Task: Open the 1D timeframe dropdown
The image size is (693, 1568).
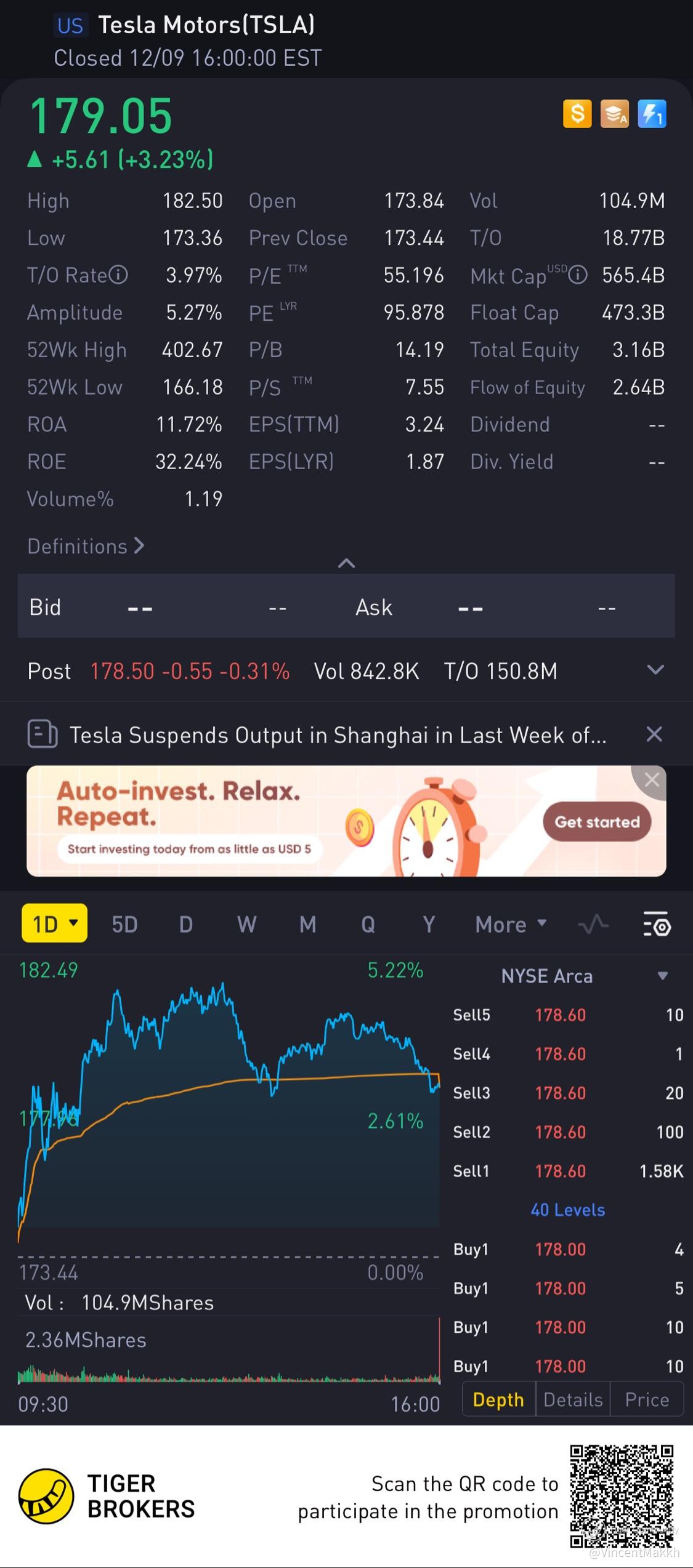Action: [55, 923]
